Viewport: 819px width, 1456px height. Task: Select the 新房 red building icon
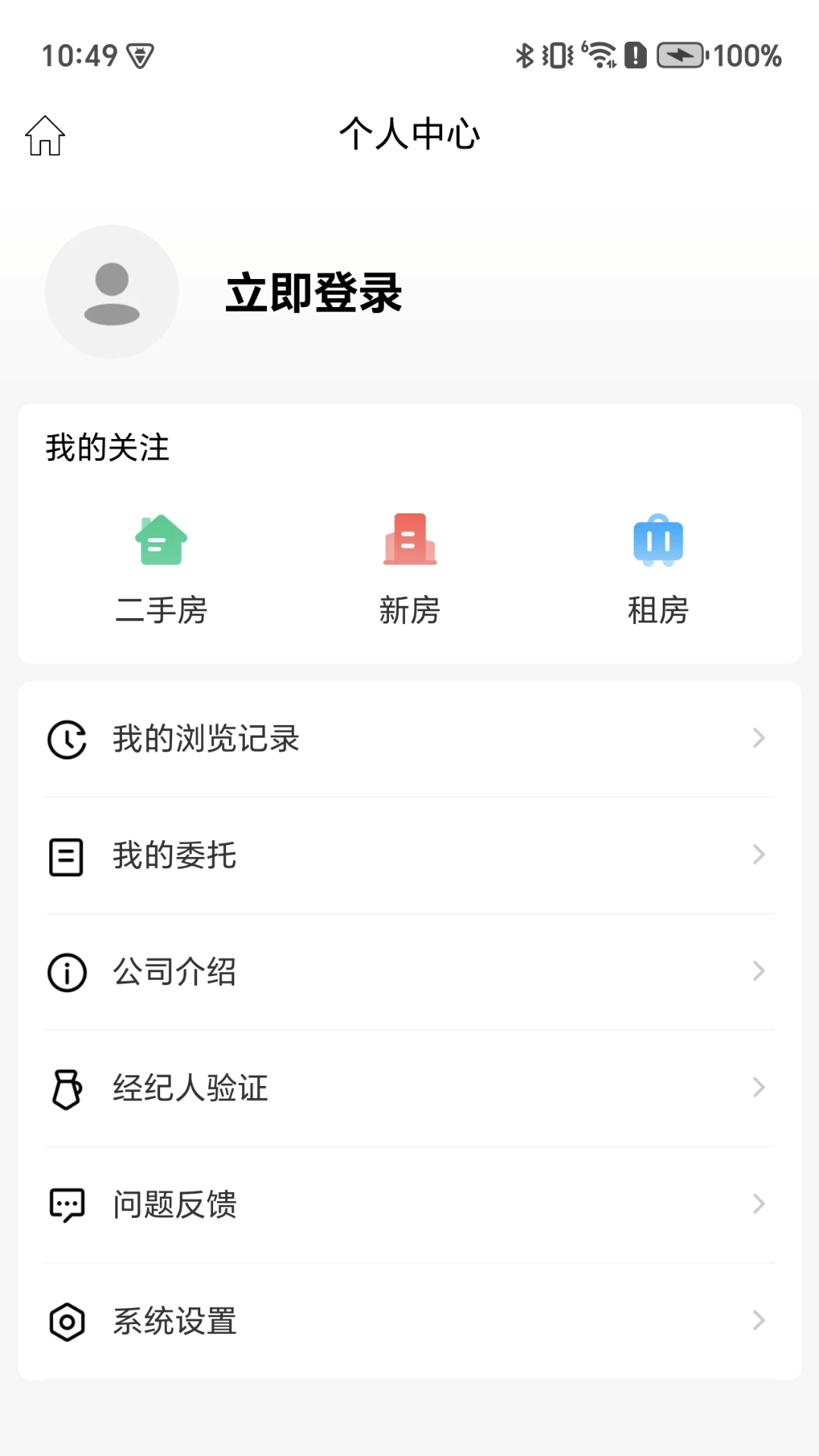coord(409,540)
